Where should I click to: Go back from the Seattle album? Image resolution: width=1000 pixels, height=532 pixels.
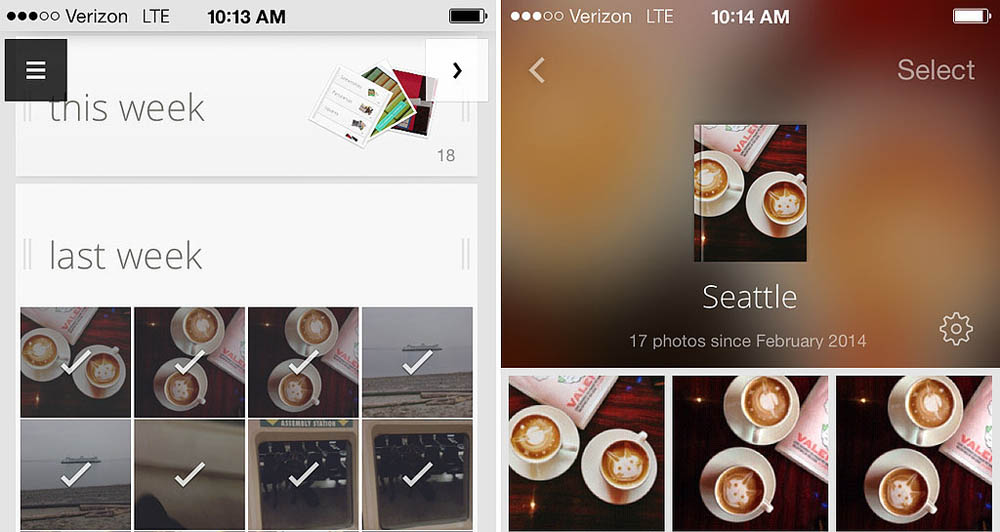coord(537,70)
